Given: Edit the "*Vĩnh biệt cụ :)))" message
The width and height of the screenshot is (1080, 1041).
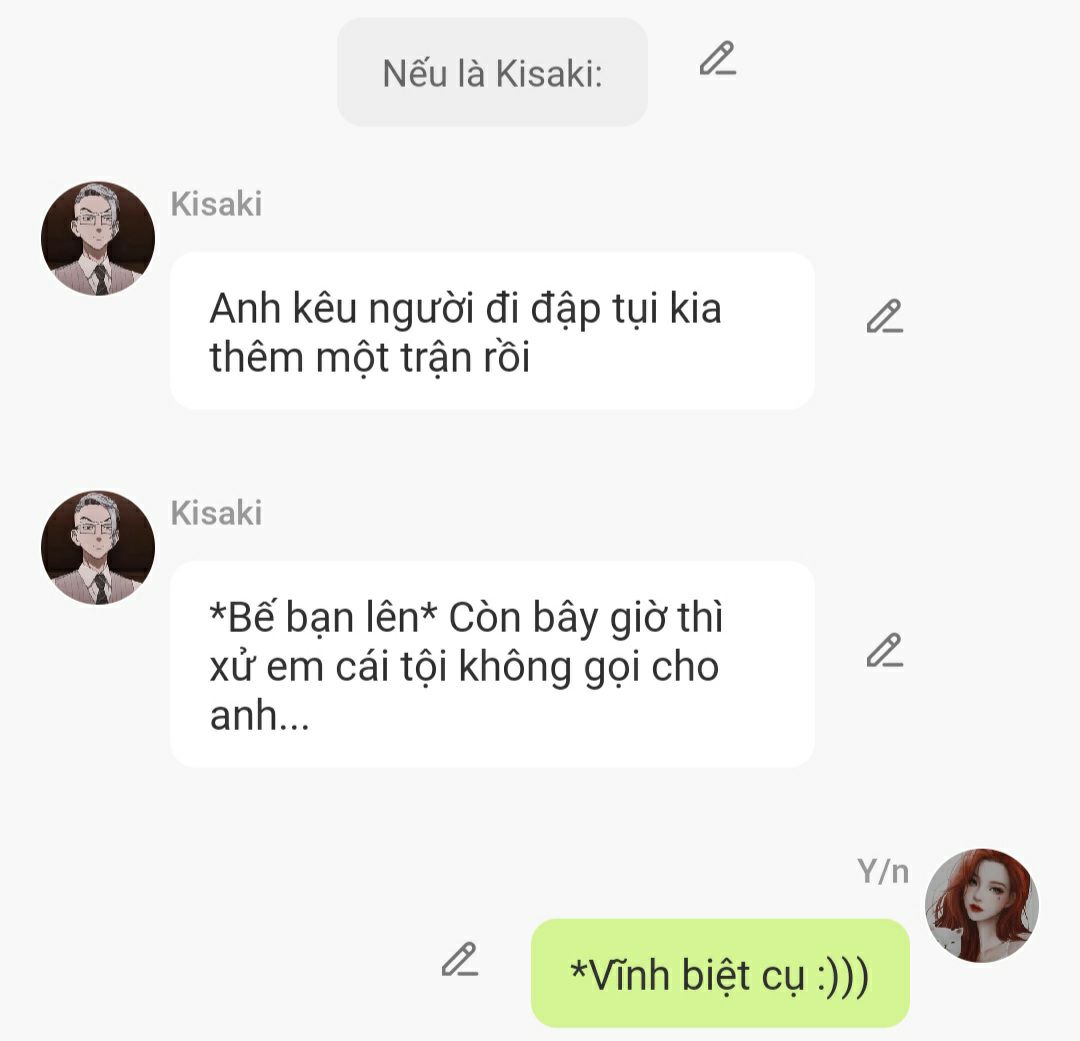Looking at the screenshot, I should 460,960.
